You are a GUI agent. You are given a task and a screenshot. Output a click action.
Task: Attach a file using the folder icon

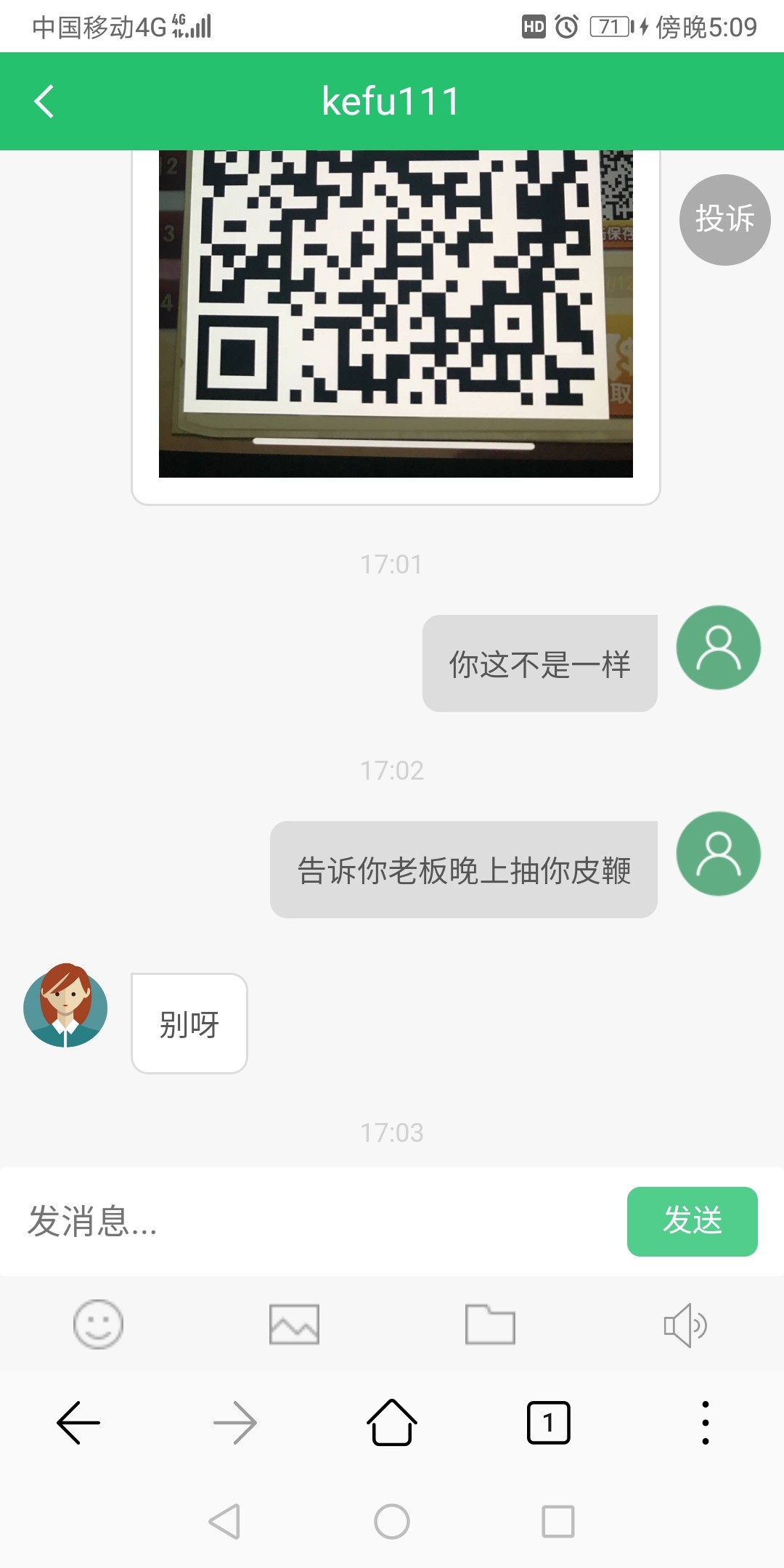pos(490,1324)
